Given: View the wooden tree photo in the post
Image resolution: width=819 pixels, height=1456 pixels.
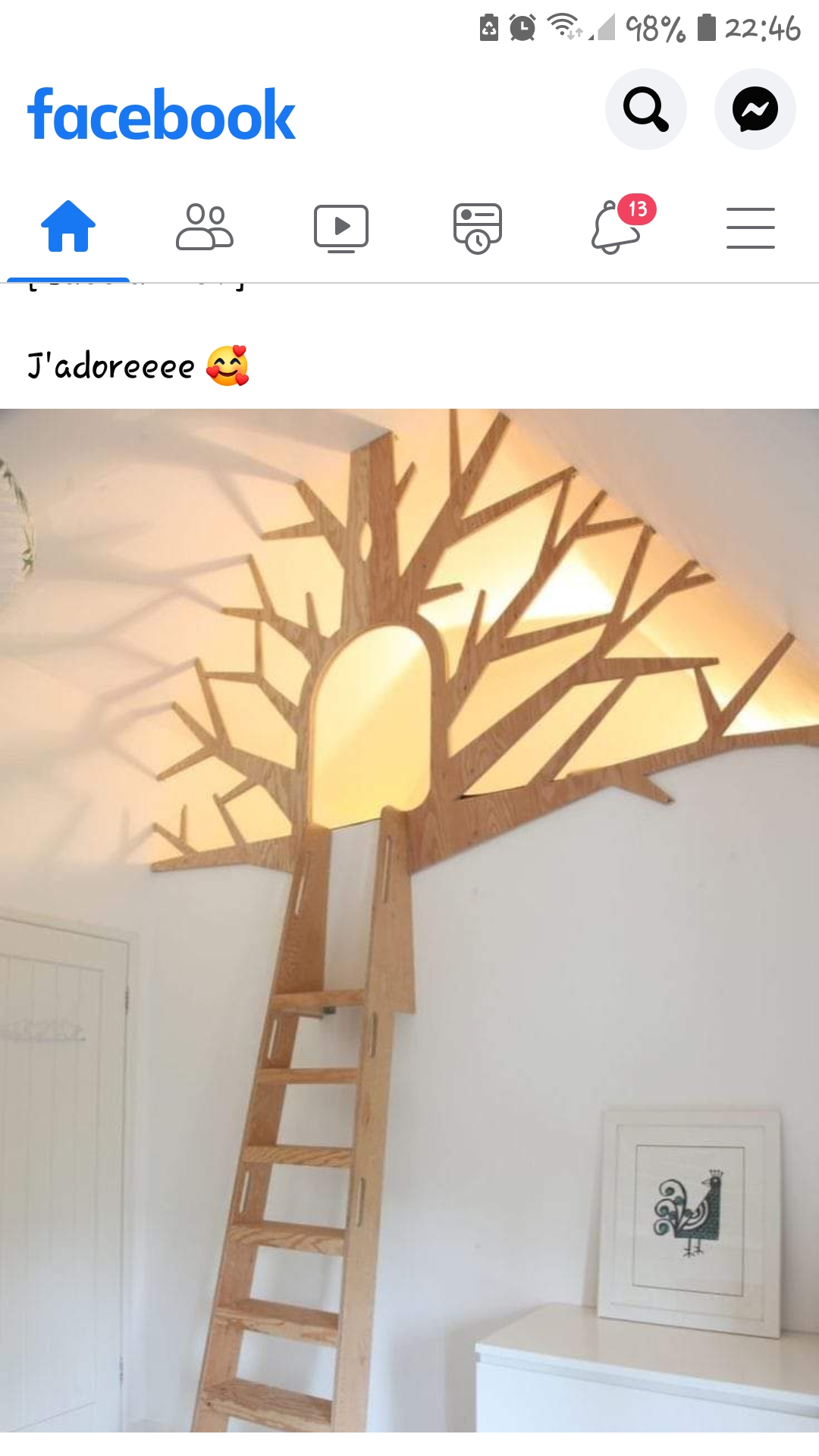Looking at the screenshot, I should (x=409, y=919).
